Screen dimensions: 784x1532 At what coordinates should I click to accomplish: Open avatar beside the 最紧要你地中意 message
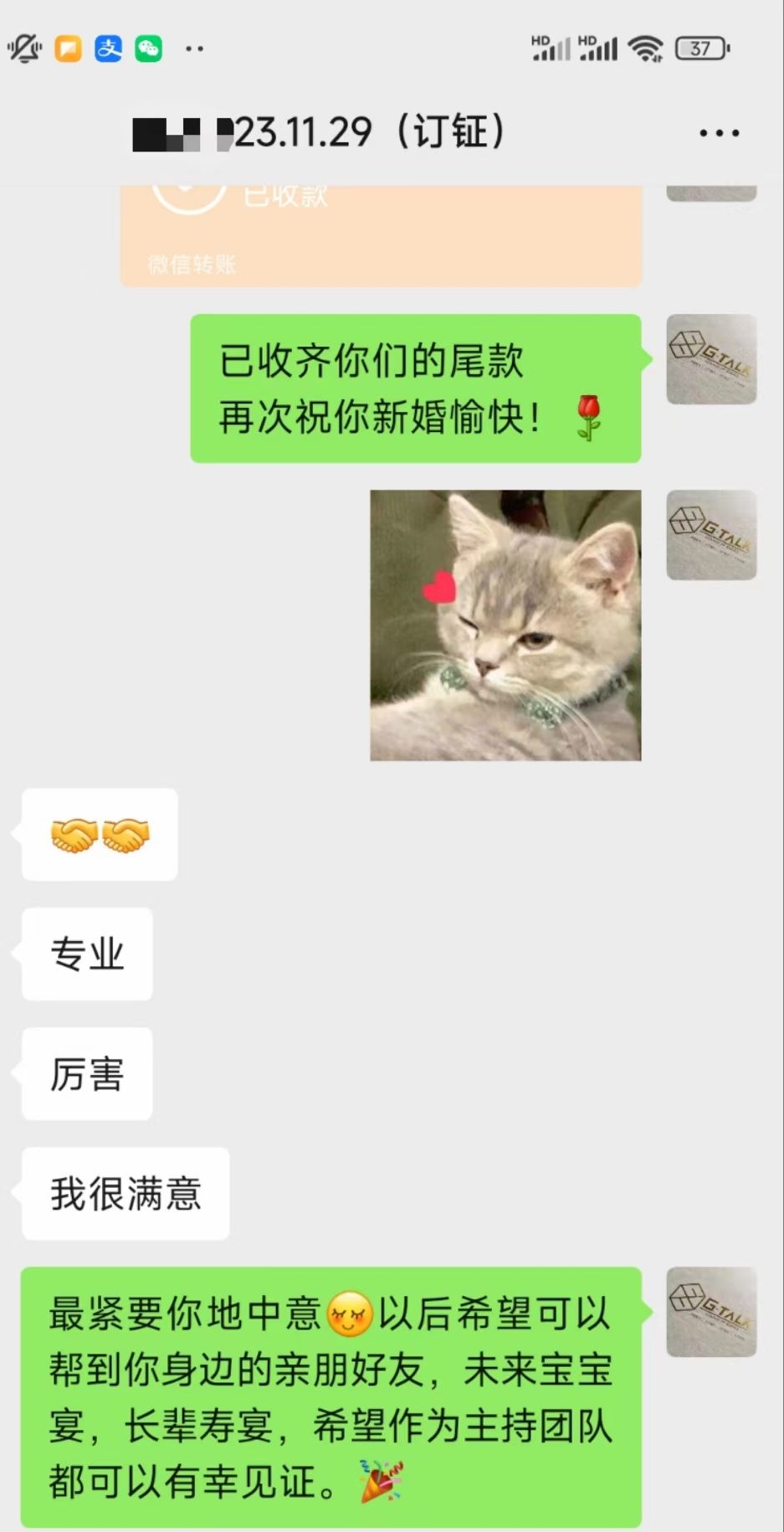(x=711, y=1312)
